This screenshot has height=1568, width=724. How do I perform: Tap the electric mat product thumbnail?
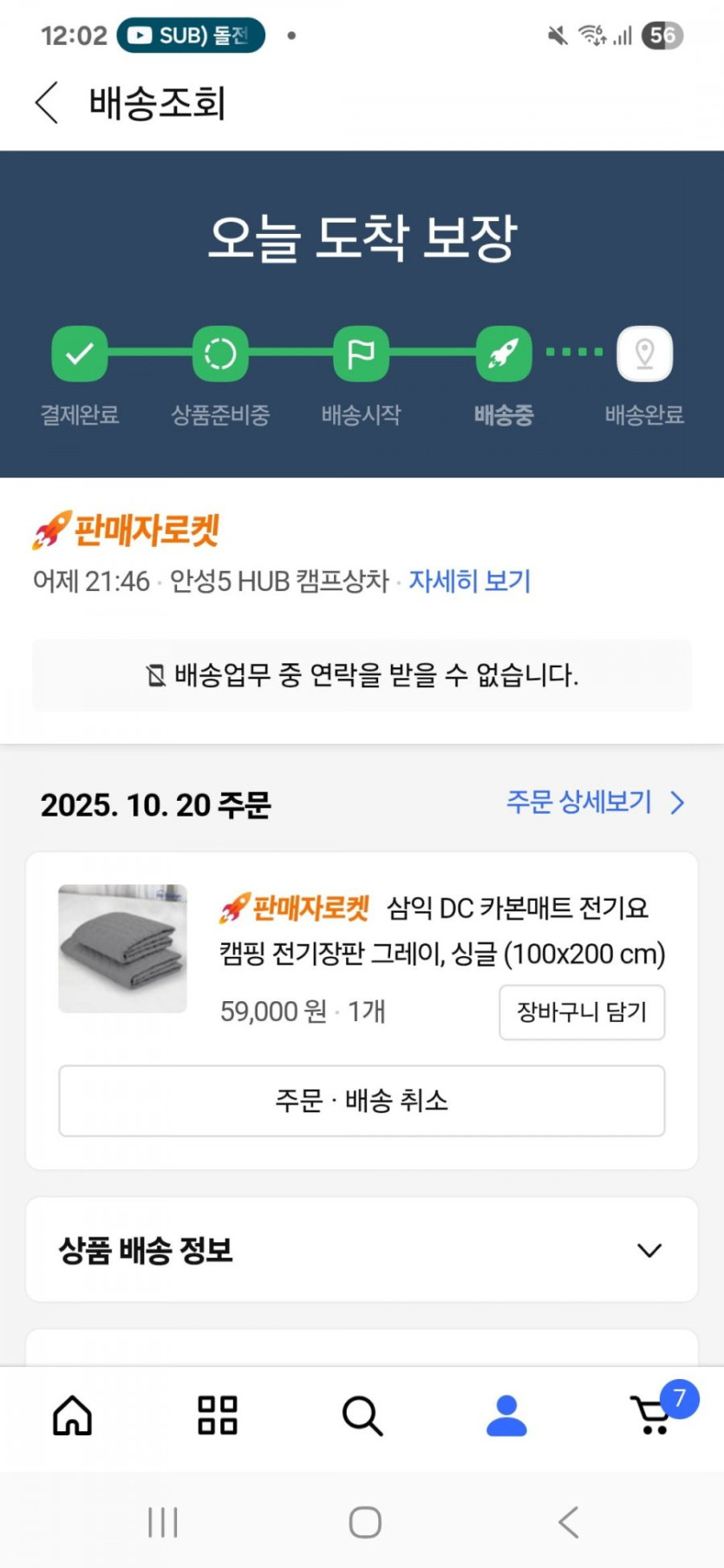(121, 947)
